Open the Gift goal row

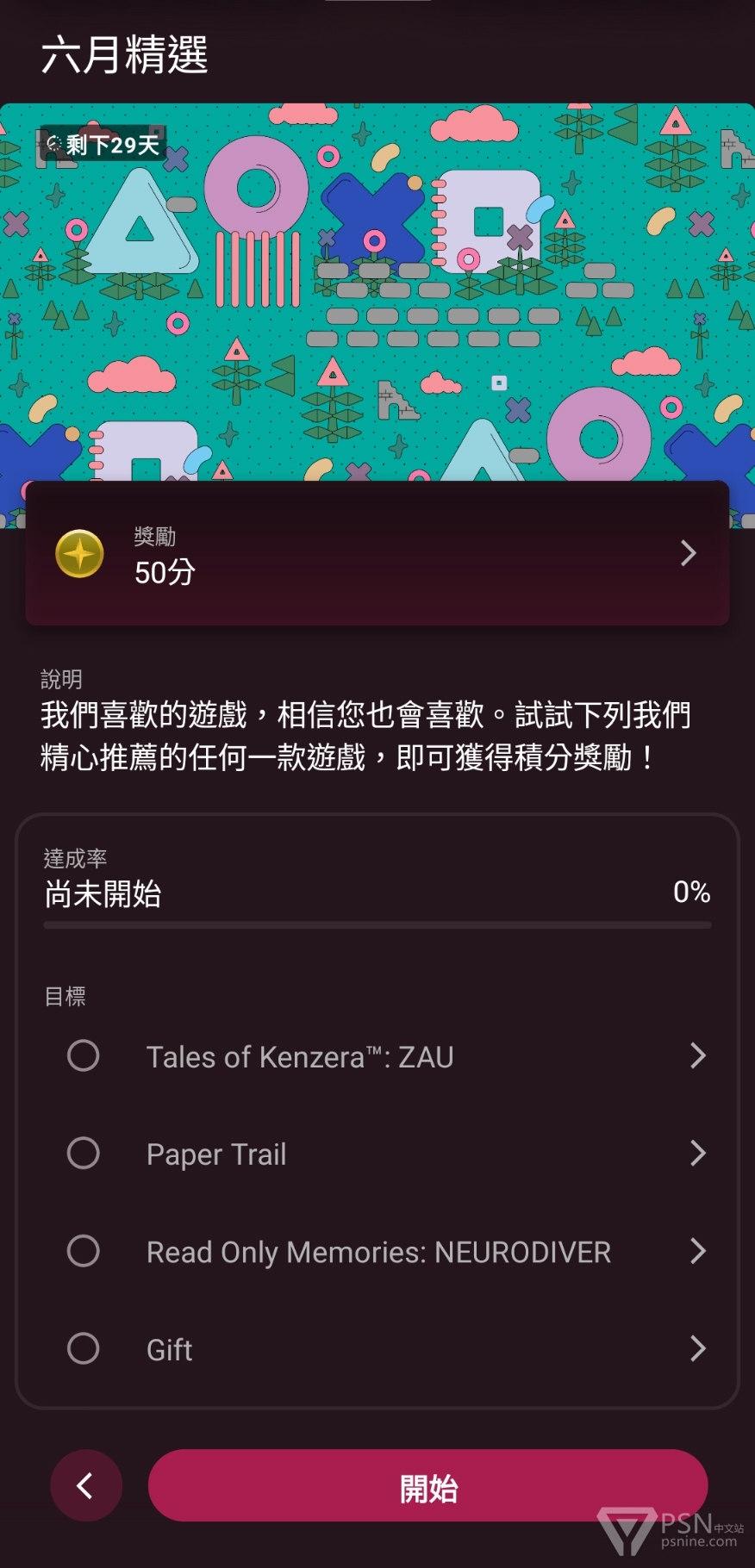(377, 1348)
